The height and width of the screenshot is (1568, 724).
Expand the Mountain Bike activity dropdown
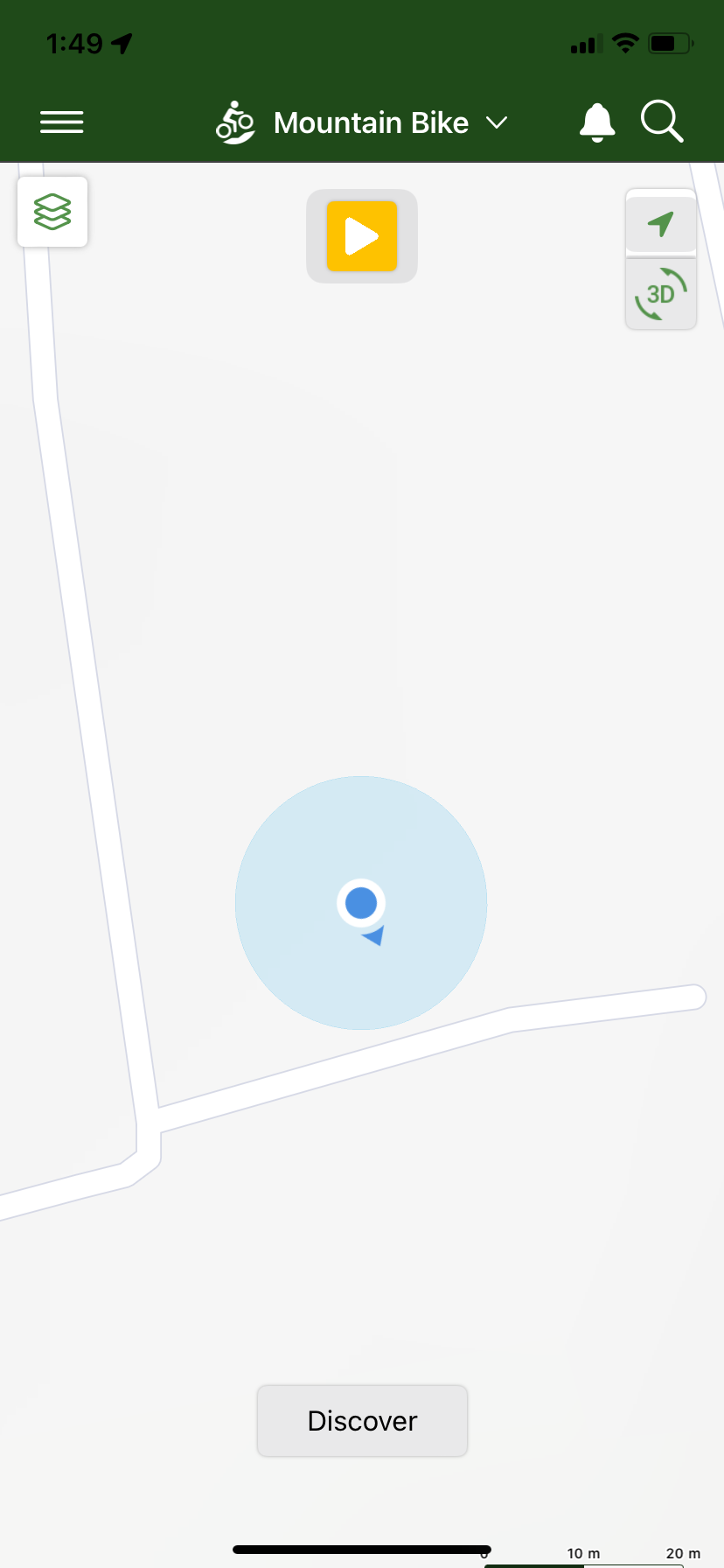tap(362, 122)
